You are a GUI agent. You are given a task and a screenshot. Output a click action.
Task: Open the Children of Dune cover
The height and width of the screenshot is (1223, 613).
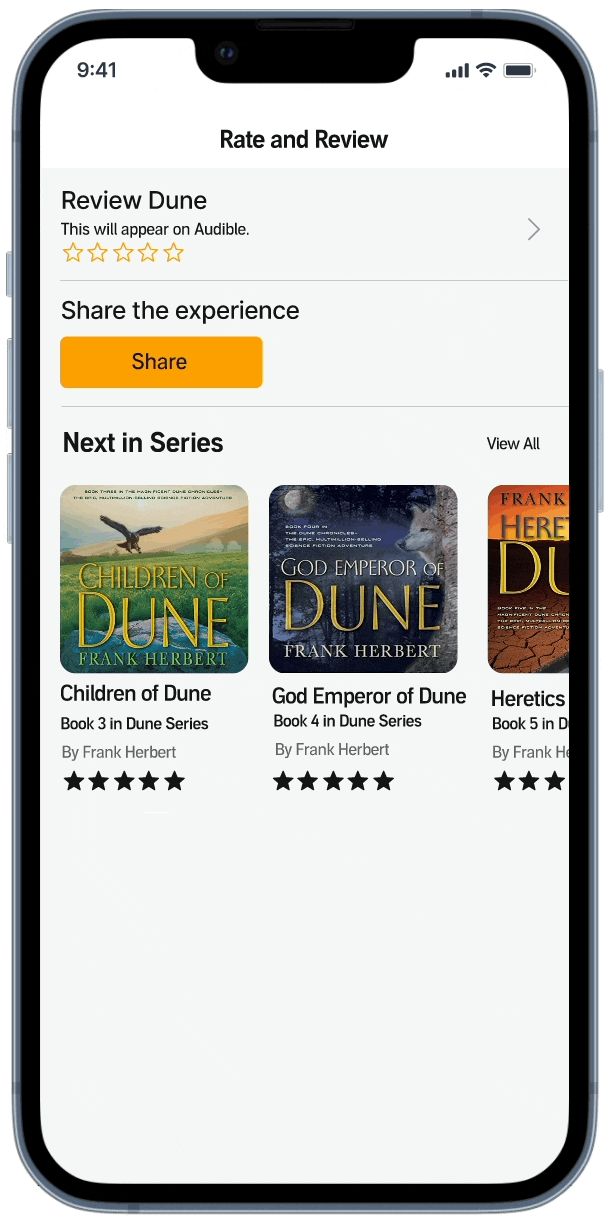(154, 579)
